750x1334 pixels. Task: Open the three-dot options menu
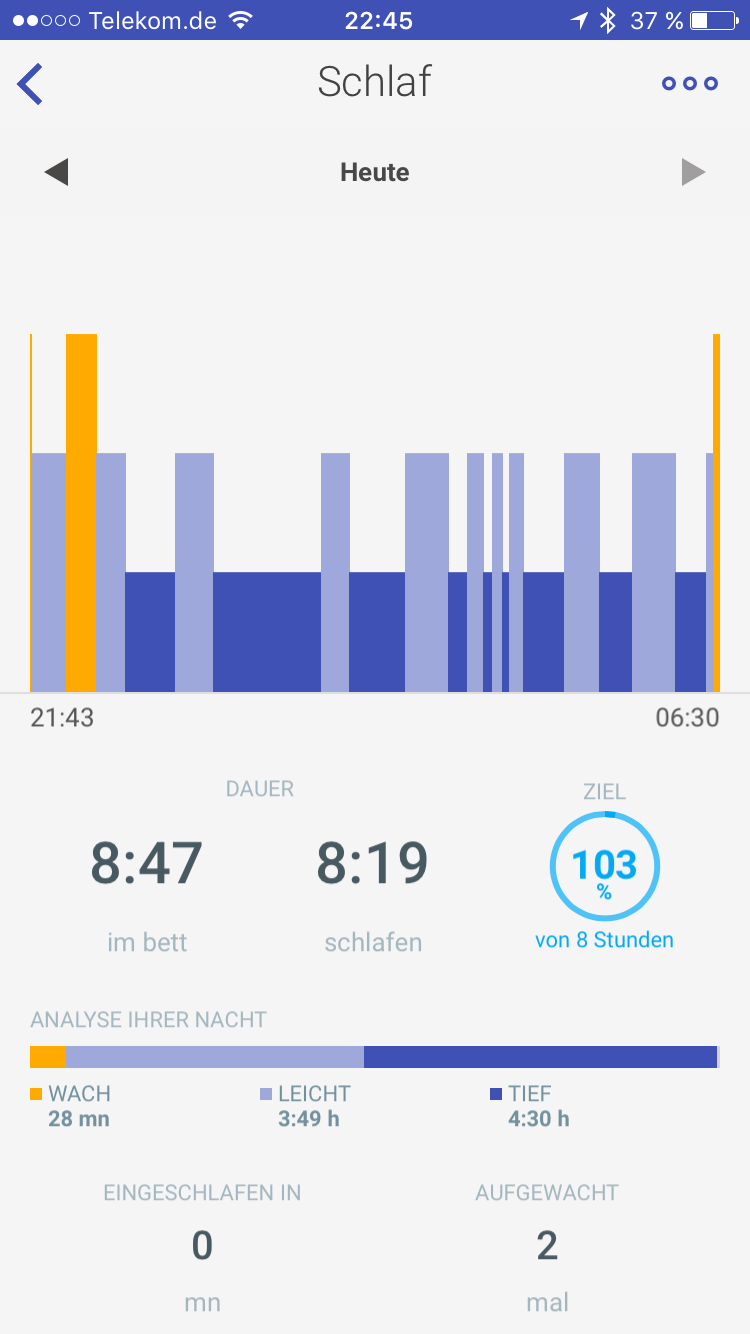click(x=690, y=84)
